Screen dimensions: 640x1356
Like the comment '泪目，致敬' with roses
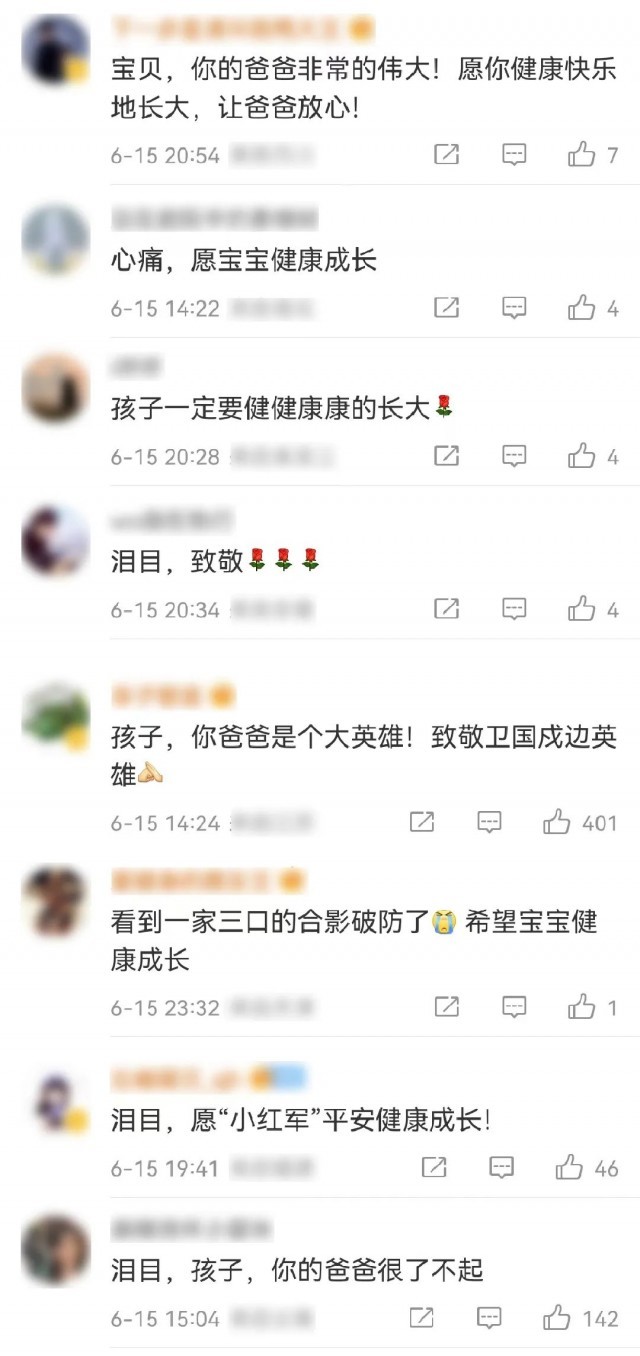pos(582,609)
